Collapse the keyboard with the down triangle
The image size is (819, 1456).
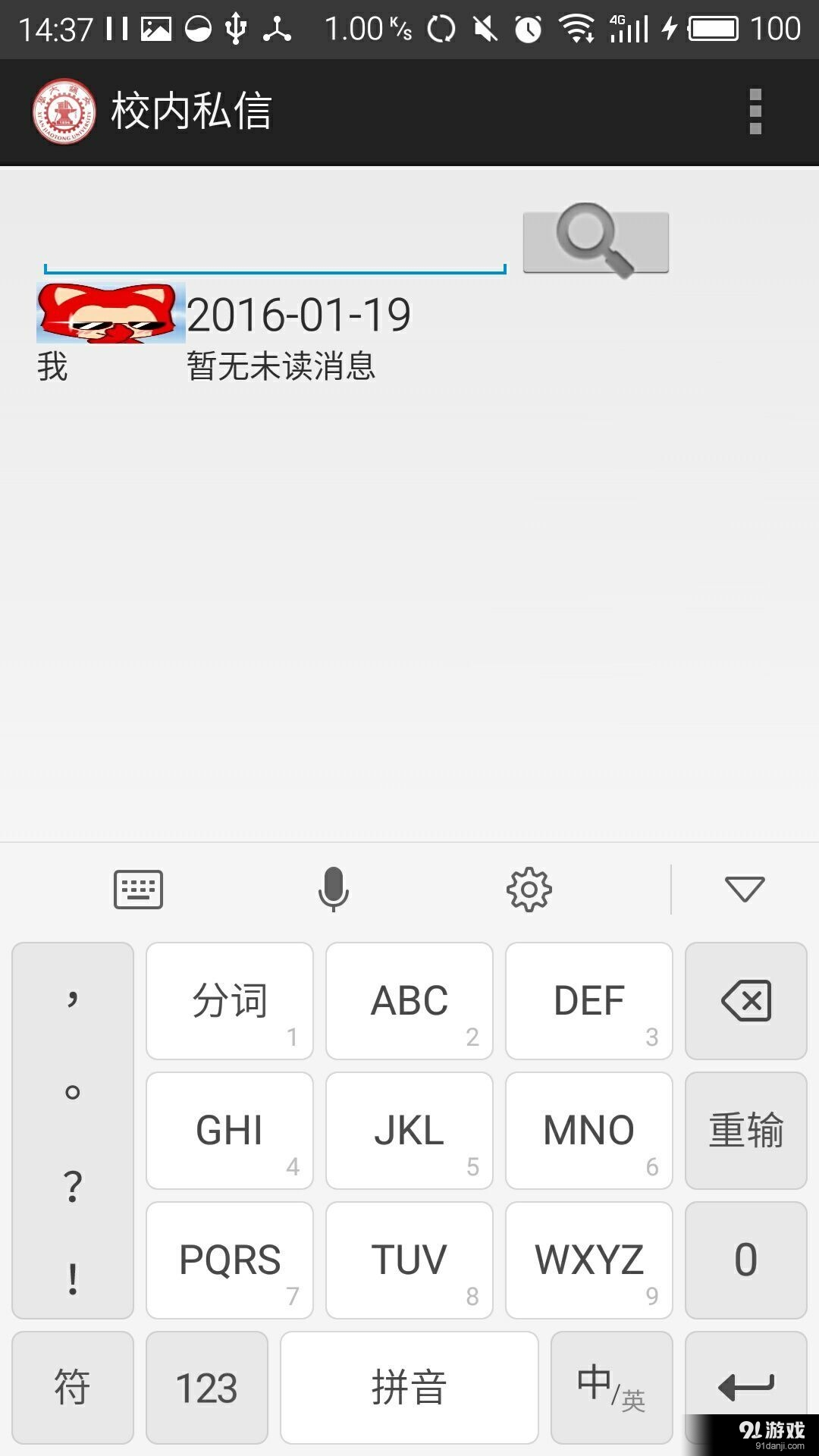[744, 888]
